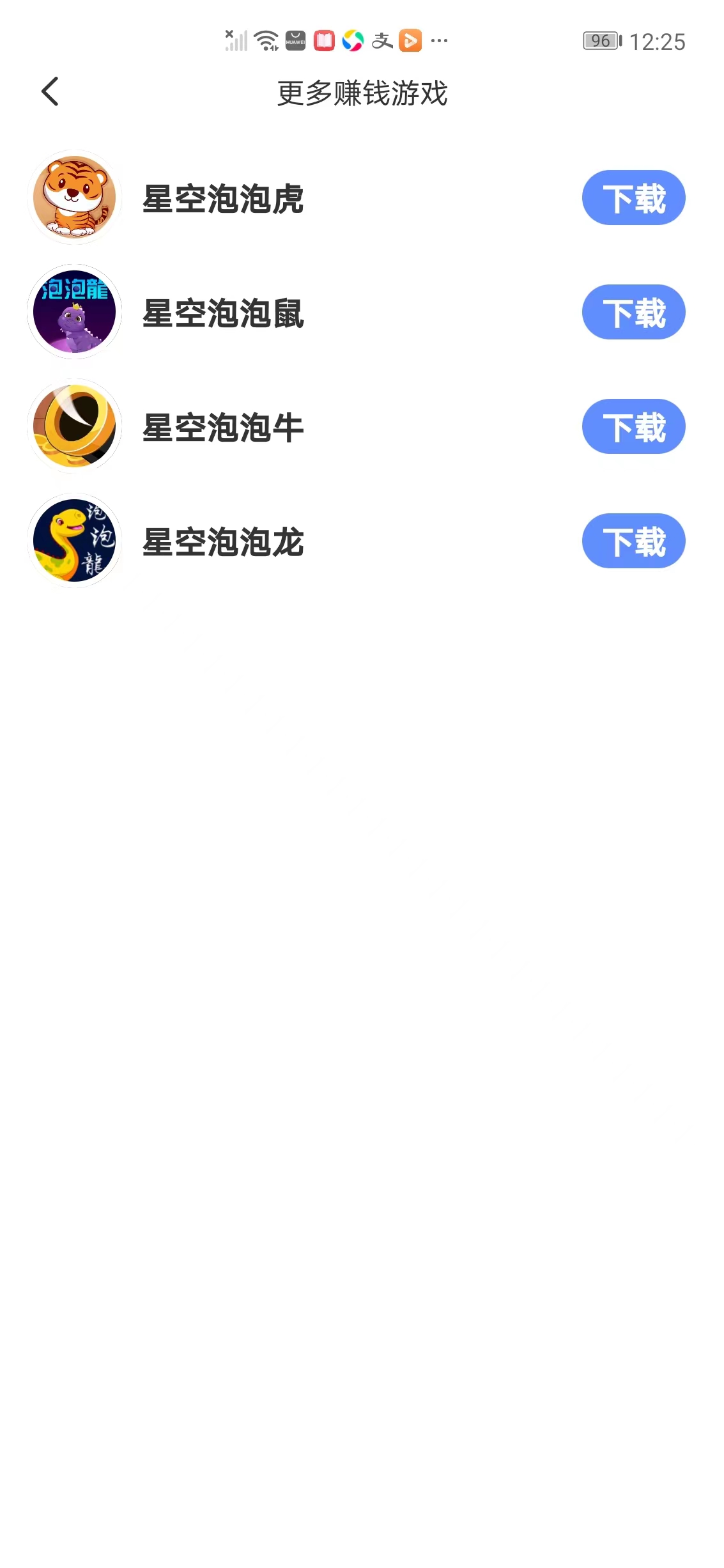This screenshot has height=1568, width=724.
Task: Tap the colorful circular app icon in status bar
Action: (352, 40)
